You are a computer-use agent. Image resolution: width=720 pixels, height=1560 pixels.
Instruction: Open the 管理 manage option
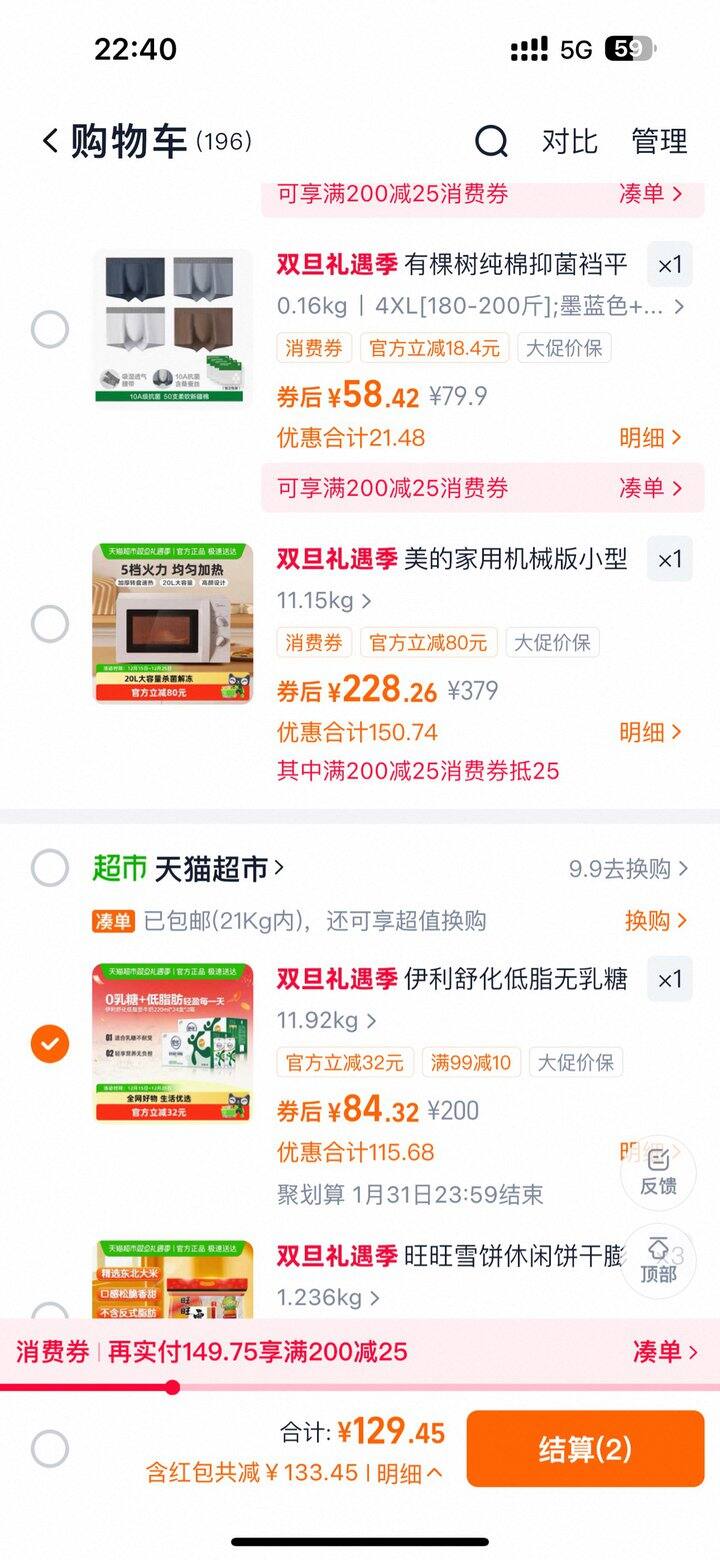click(x=659, y=142)
